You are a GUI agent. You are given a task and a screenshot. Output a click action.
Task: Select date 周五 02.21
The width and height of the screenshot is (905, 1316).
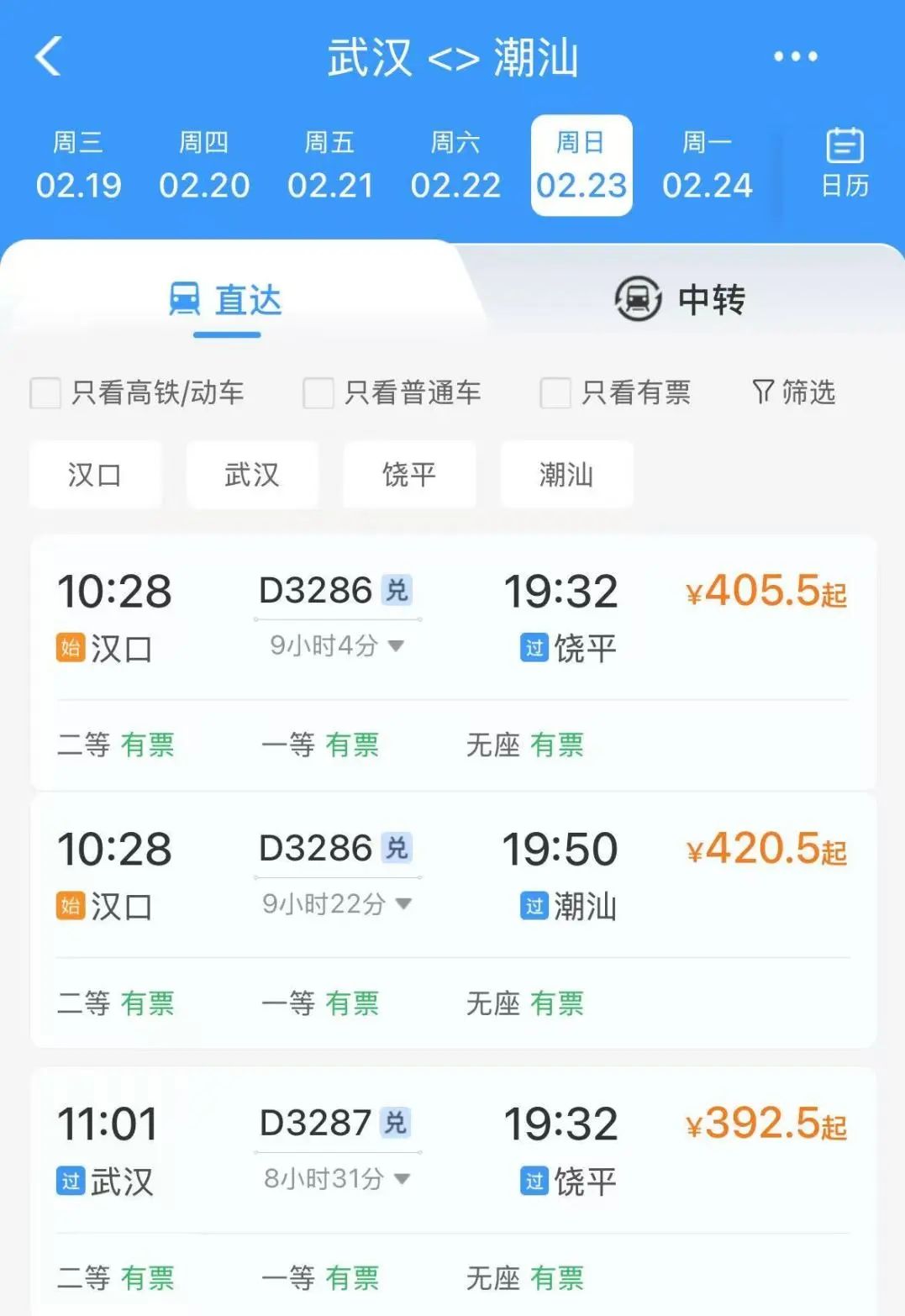pyautogui.click(x=329, y=166)
